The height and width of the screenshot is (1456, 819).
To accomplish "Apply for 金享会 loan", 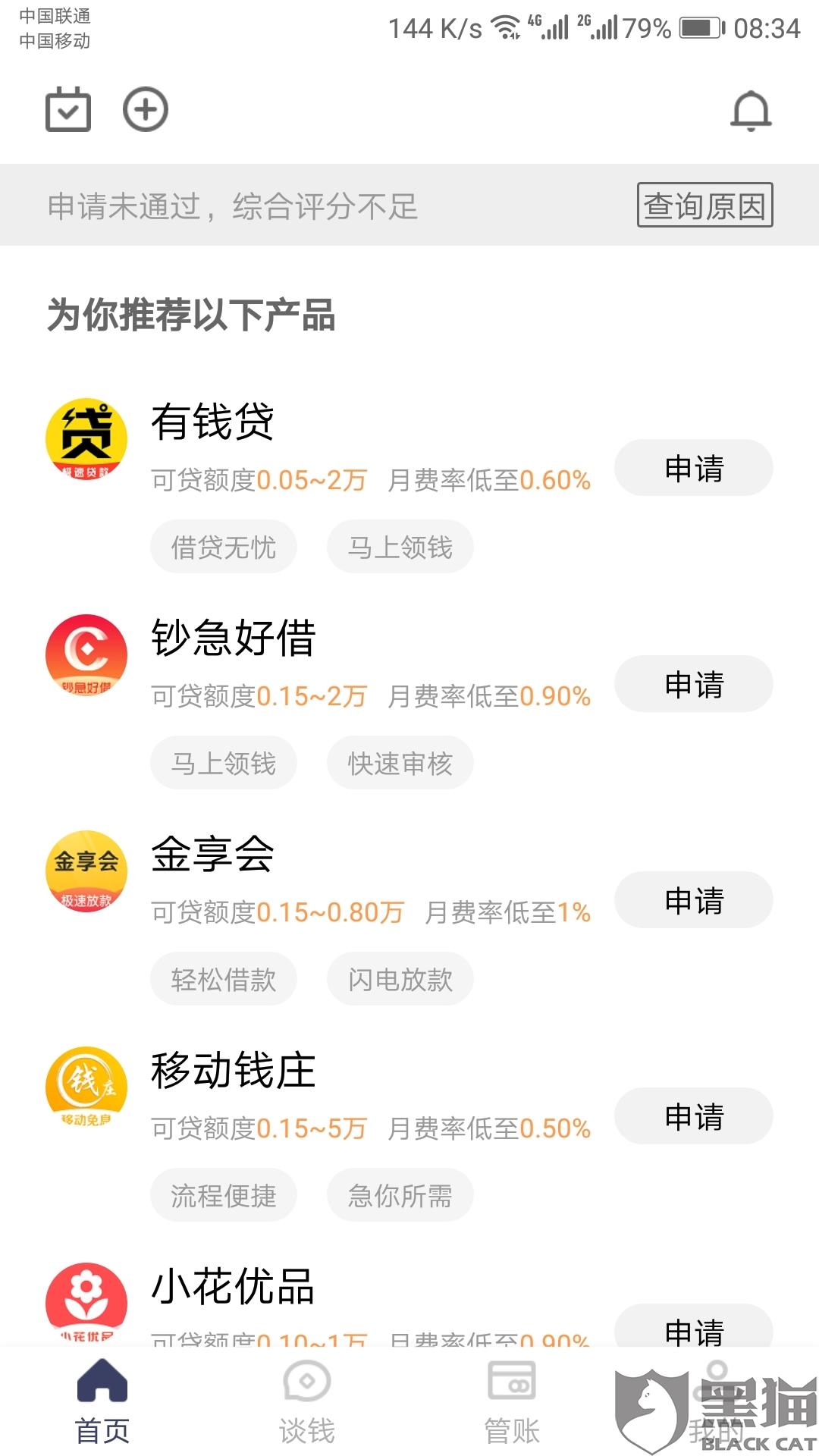I will pos(693,900).
